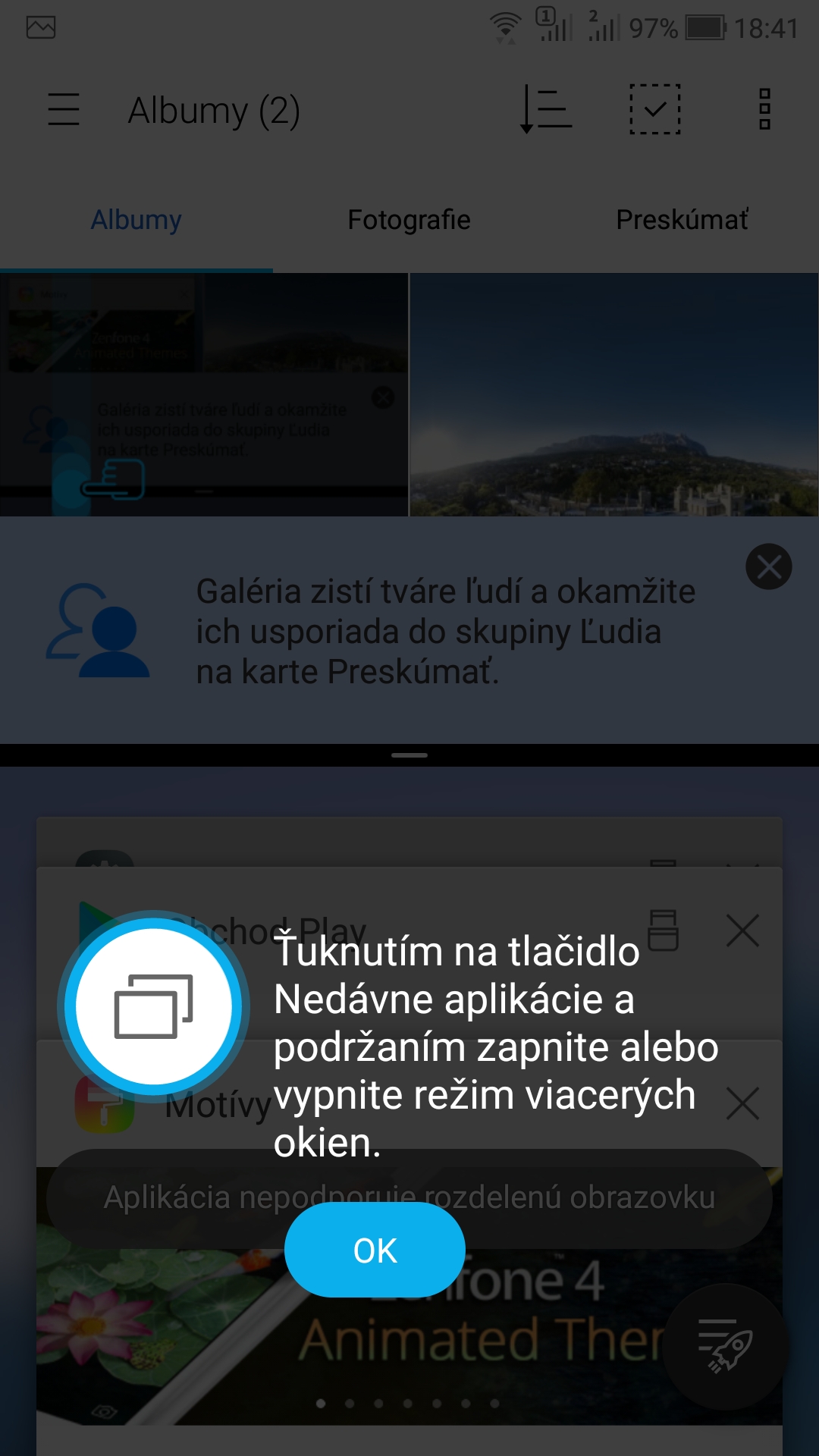The image size is (819, 1456).
Task: Close the Obchod Play recent card
Action: click(742, 930)
